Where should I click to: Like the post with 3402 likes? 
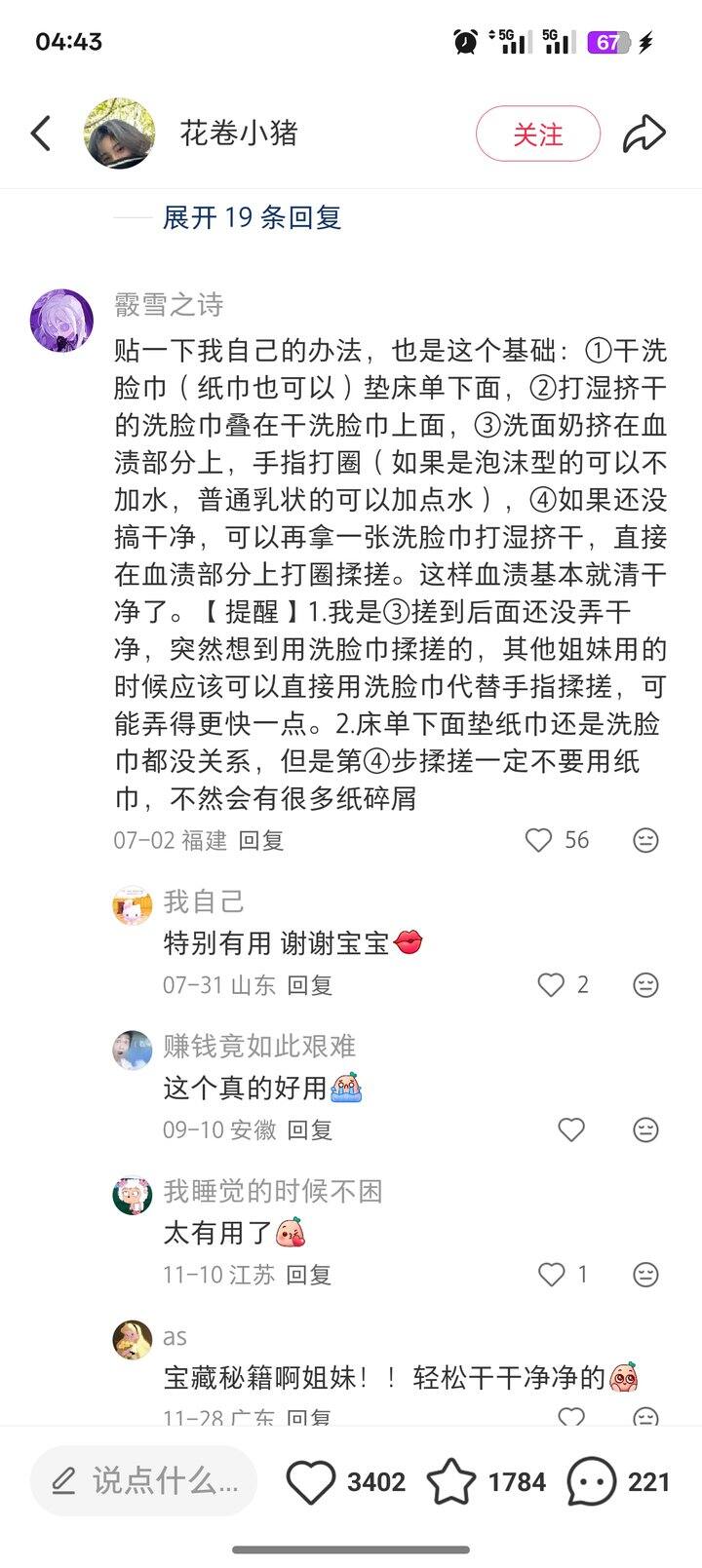(x=311, y=1482)
